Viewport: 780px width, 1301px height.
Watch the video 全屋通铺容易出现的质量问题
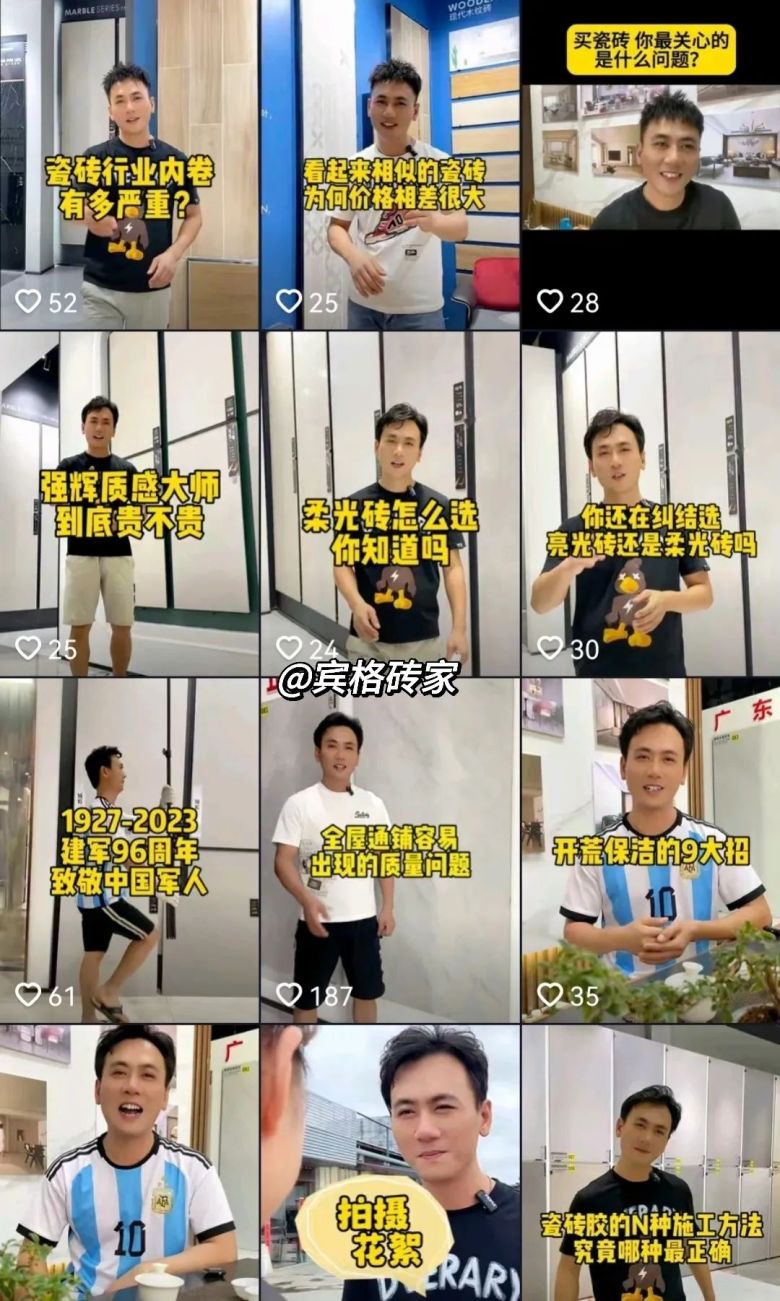tap(390, 850)
